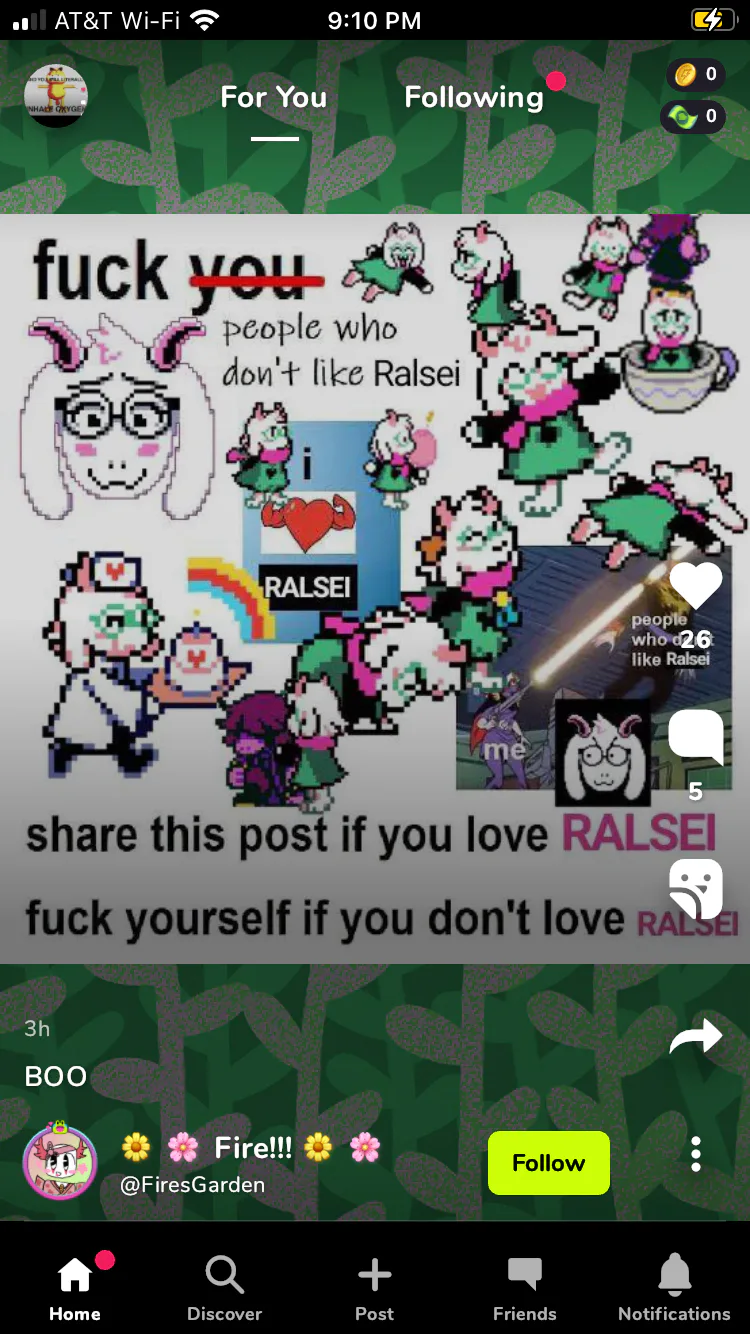This screenshot has height=1334, width=750.
Task: Like the Ralsei post
Action: tap(695, 586)
